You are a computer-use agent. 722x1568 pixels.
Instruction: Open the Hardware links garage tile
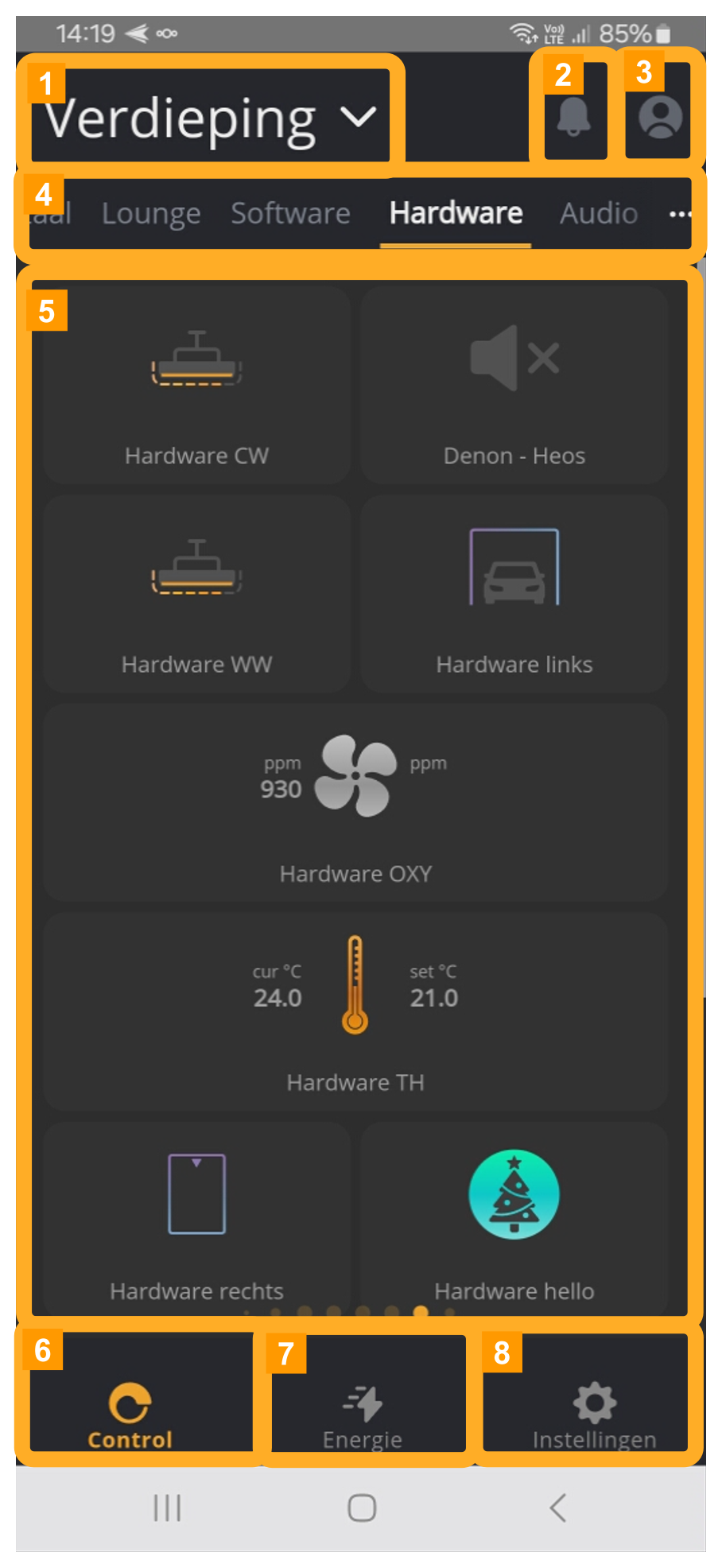click(x=514, y=595)
